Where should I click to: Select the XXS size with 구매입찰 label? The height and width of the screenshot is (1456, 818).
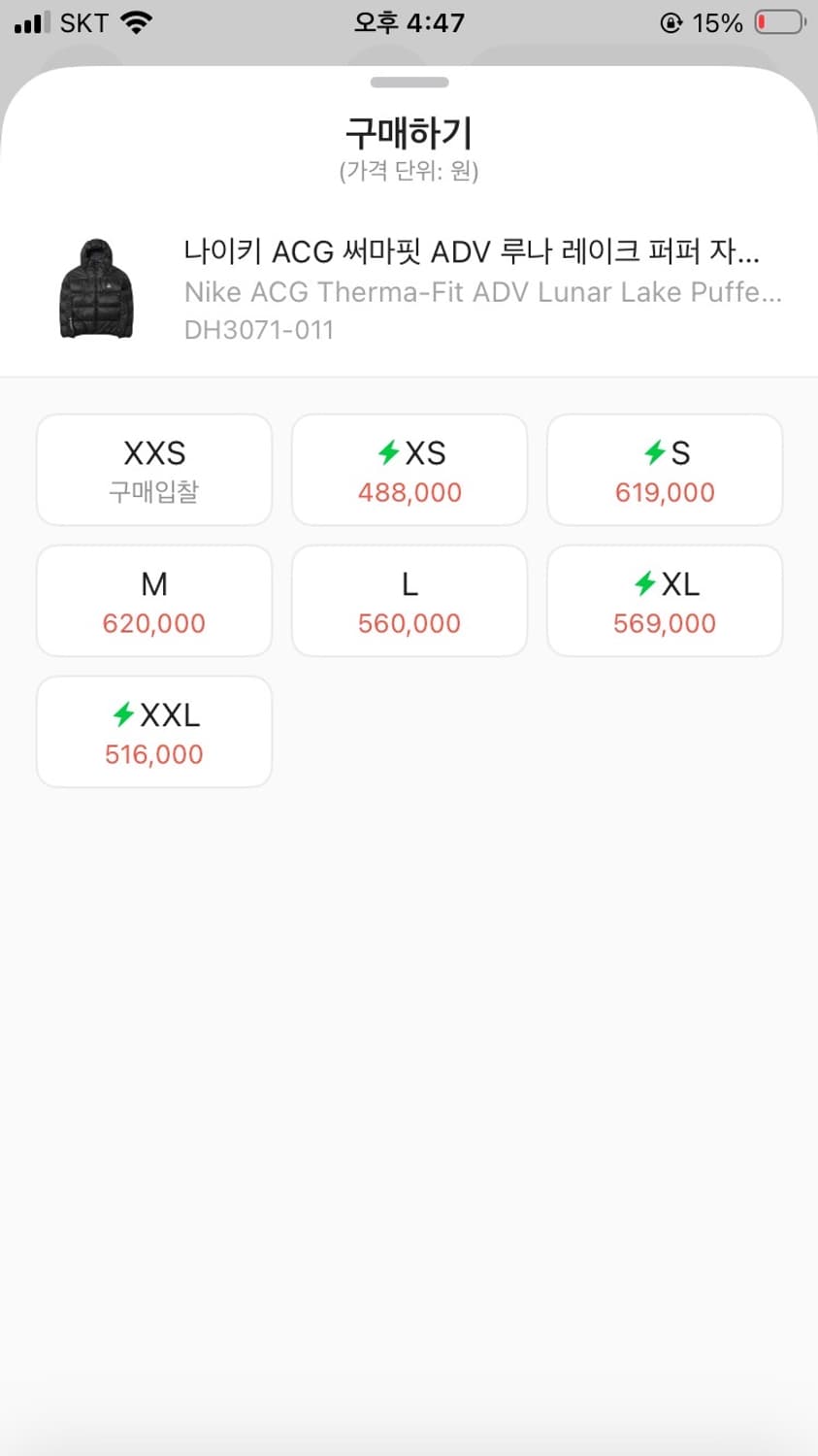click(x=153, y=469)
